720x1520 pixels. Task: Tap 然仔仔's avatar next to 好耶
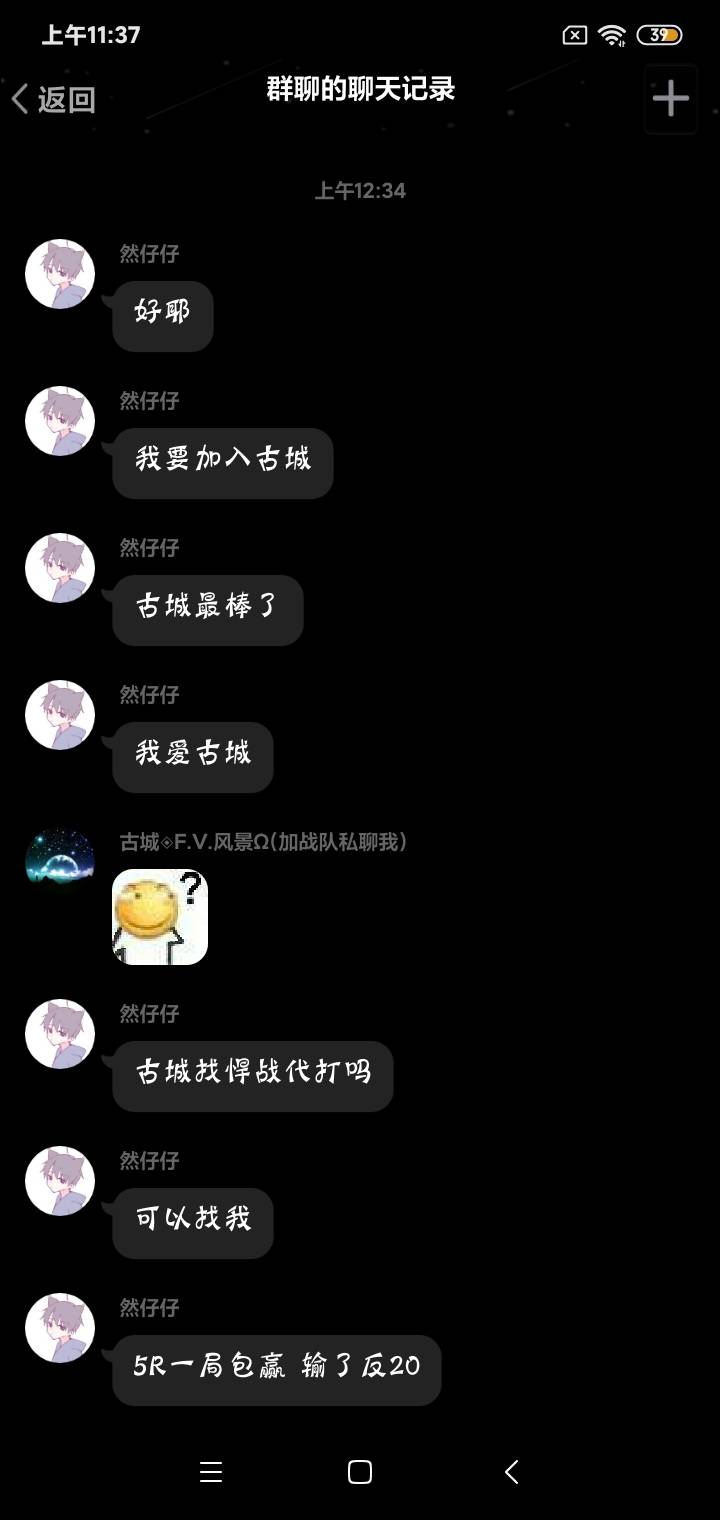click(60, 274)
